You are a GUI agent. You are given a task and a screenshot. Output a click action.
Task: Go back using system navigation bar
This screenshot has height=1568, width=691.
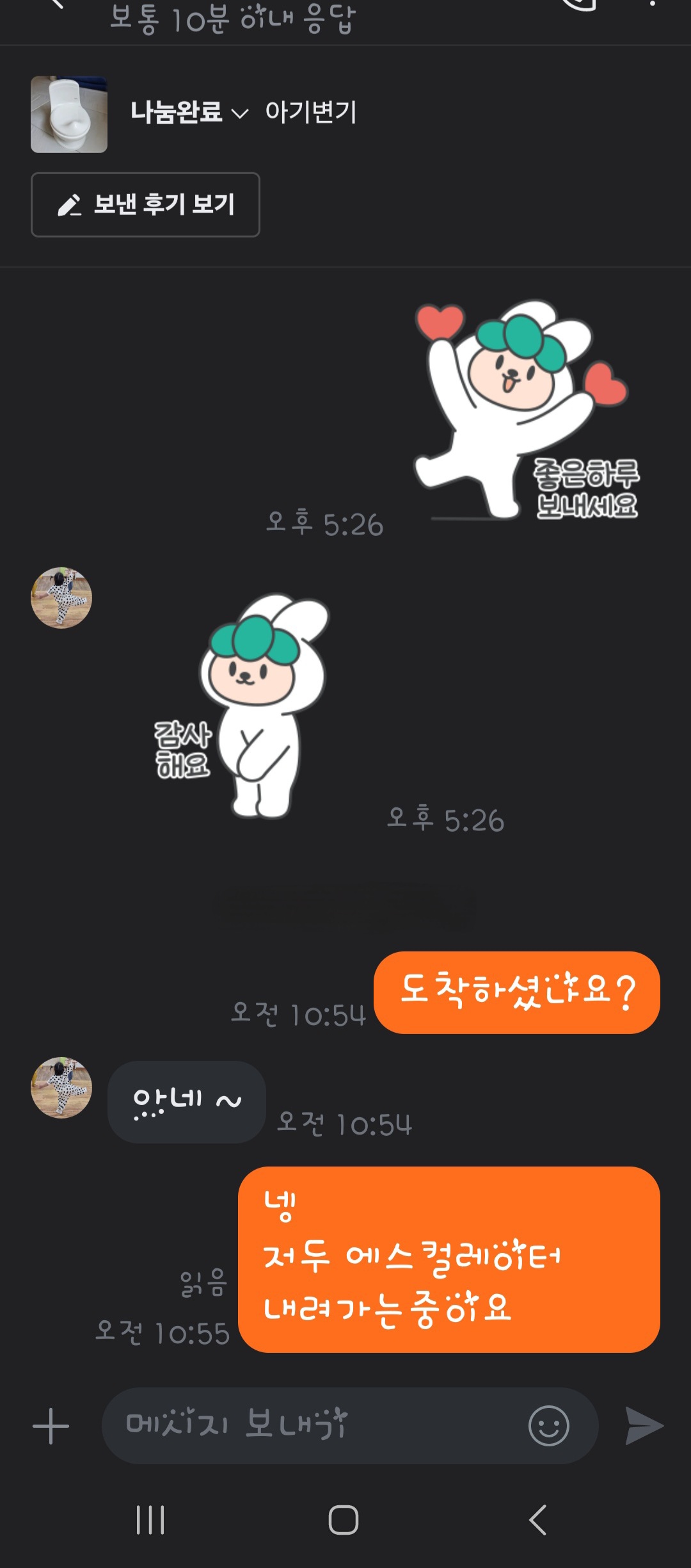(x=537, y=1519)
